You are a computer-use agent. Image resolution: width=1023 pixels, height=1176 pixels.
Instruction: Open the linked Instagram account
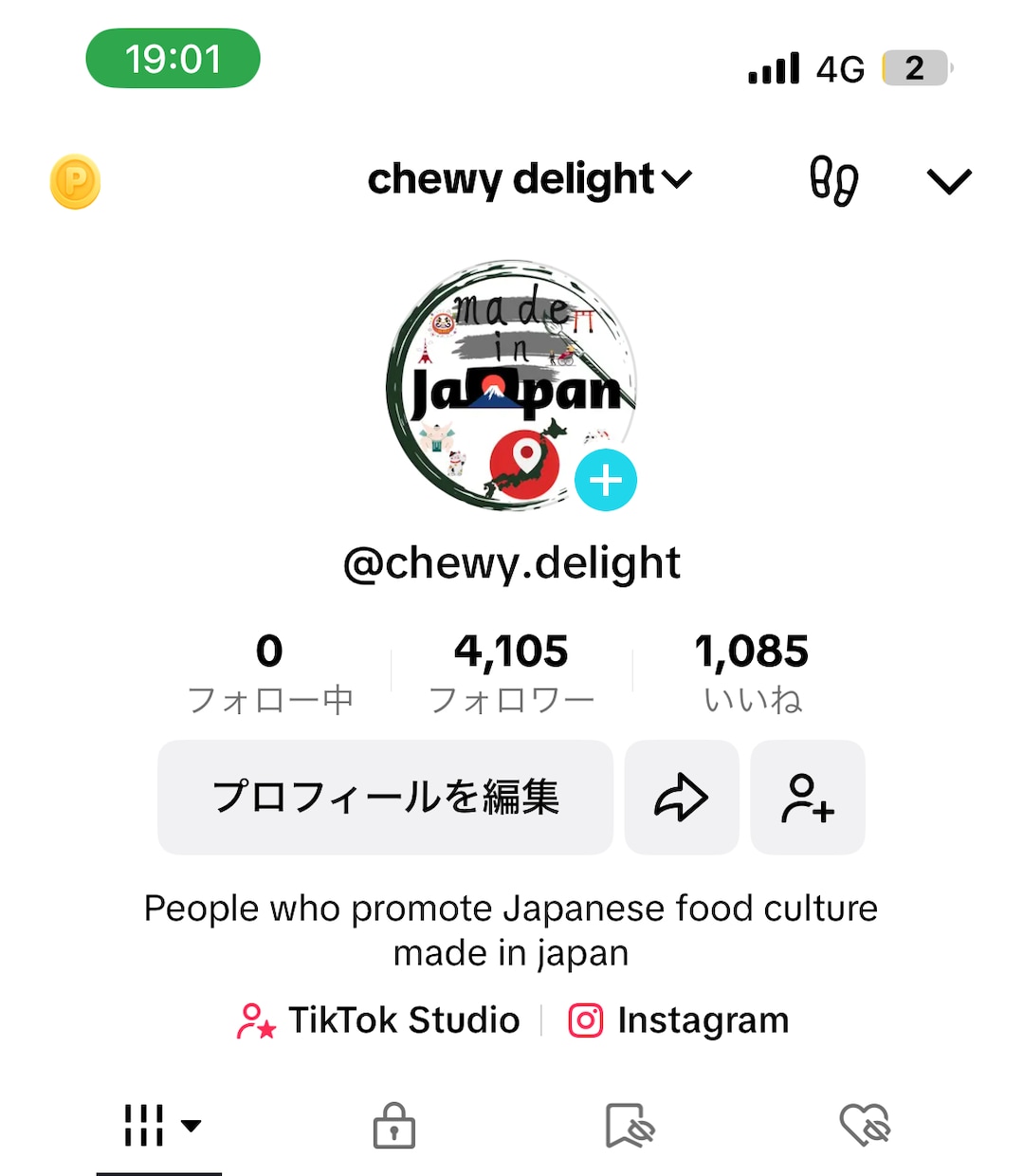679,1020
